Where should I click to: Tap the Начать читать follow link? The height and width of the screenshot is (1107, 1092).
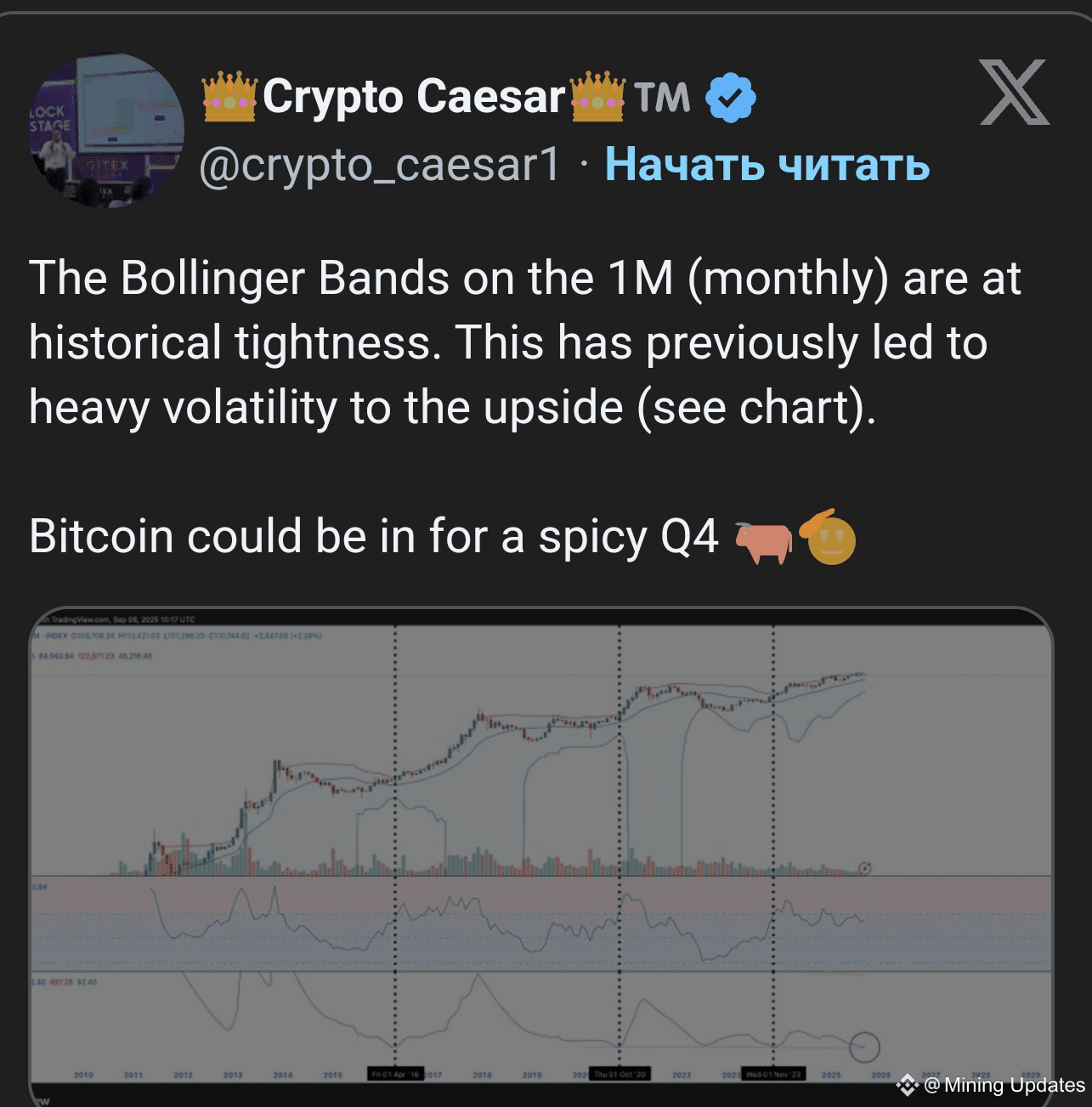(767, 165)
